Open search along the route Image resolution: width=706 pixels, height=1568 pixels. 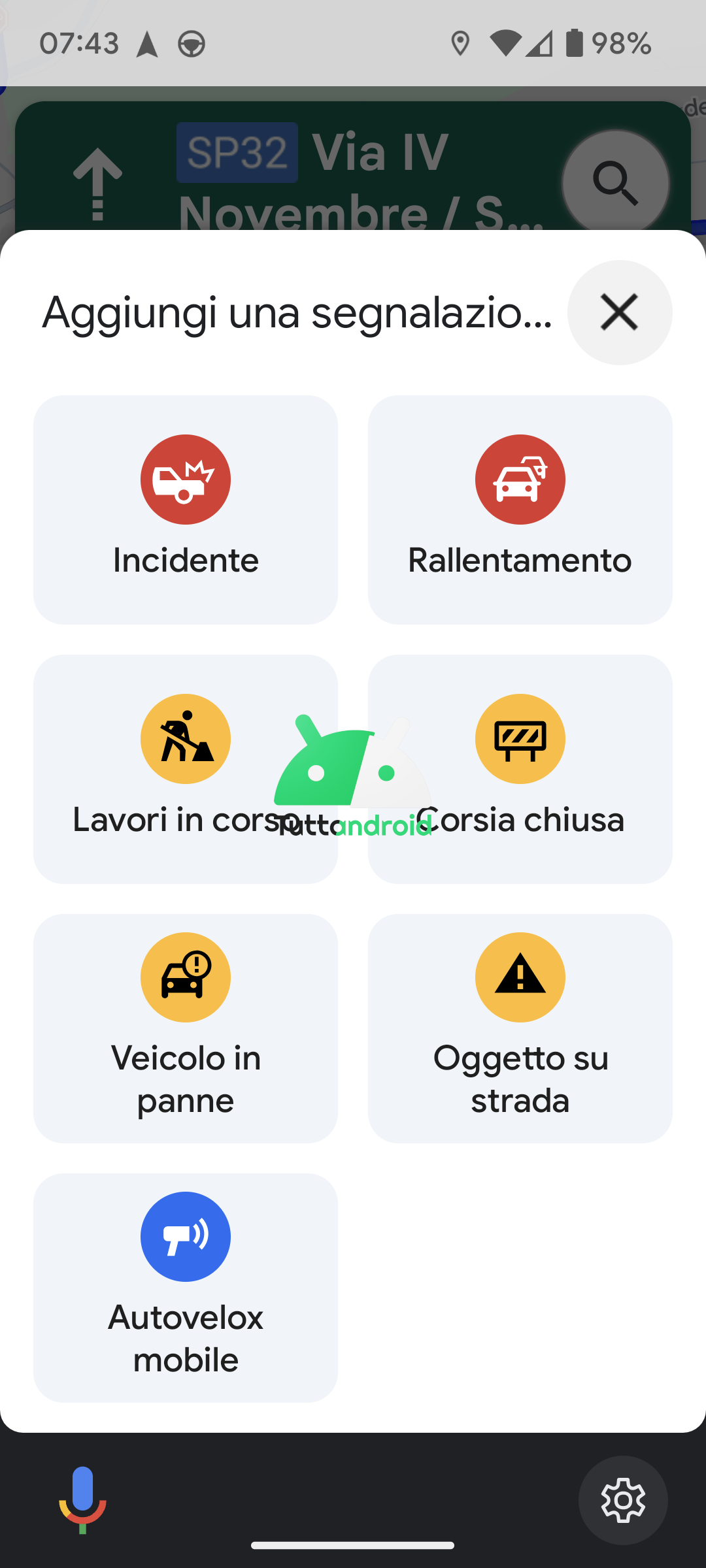click(615, 182)
